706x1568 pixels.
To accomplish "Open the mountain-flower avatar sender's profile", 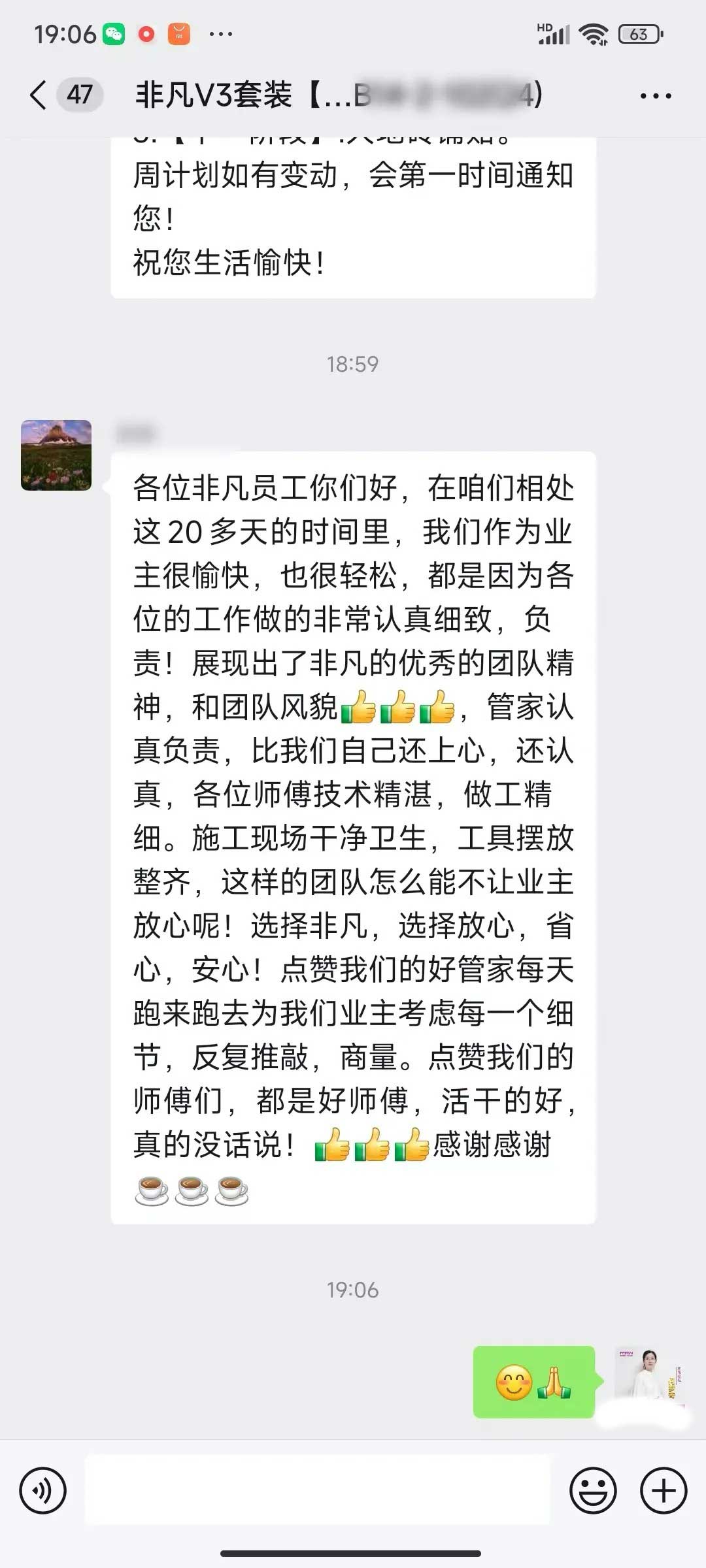I will click(56, 455).
